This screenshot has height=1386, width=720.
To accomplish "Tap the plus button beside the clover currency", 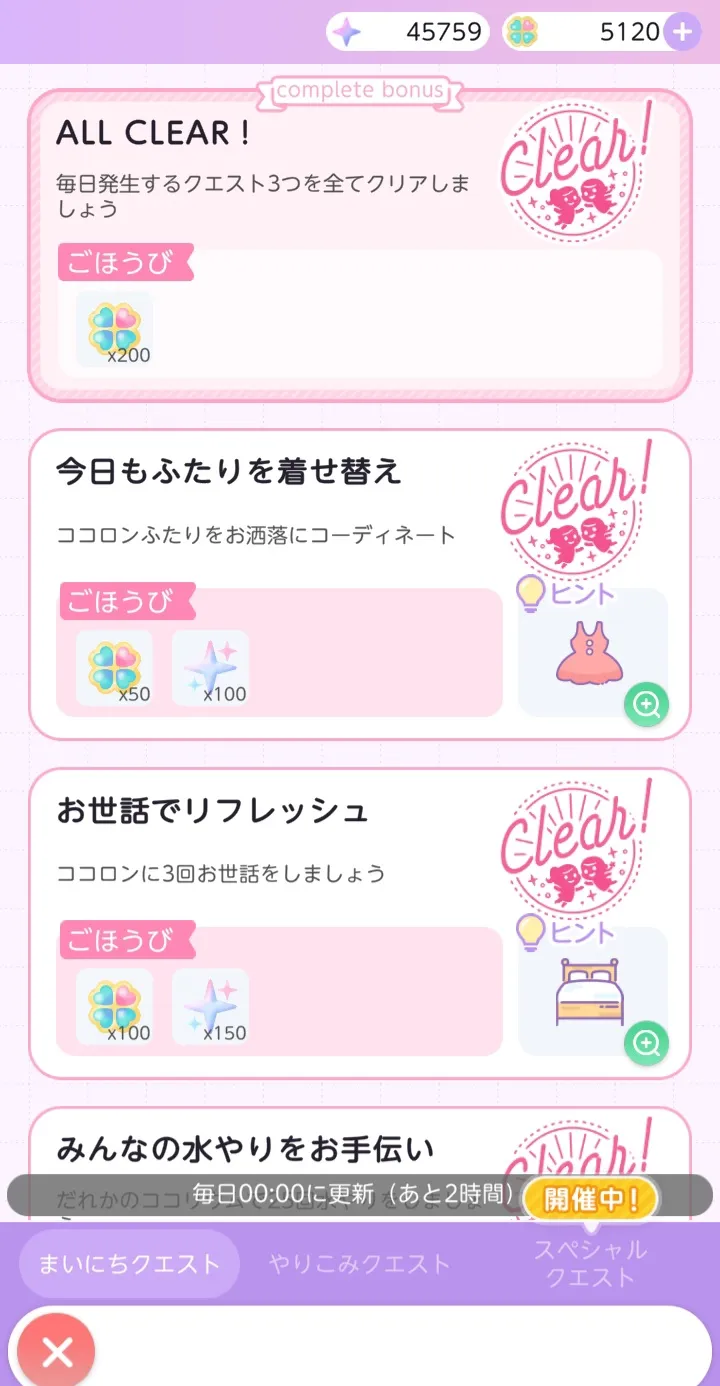I will (x=683, y=32).
